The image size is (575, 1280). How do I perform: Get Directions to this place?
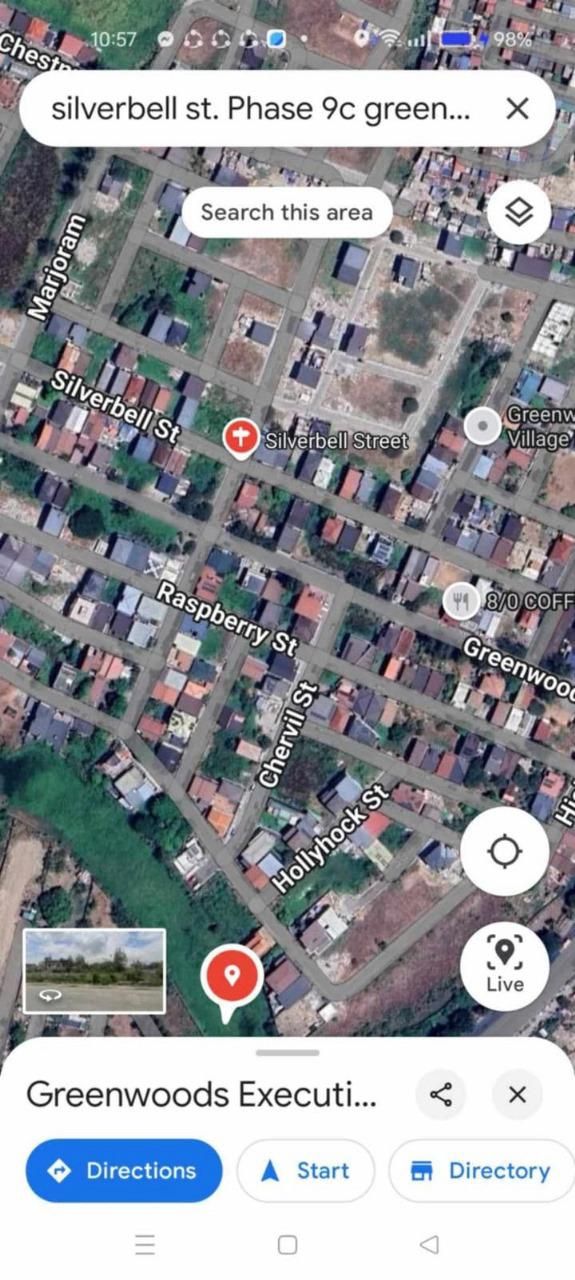click(x=124, y=1170)
